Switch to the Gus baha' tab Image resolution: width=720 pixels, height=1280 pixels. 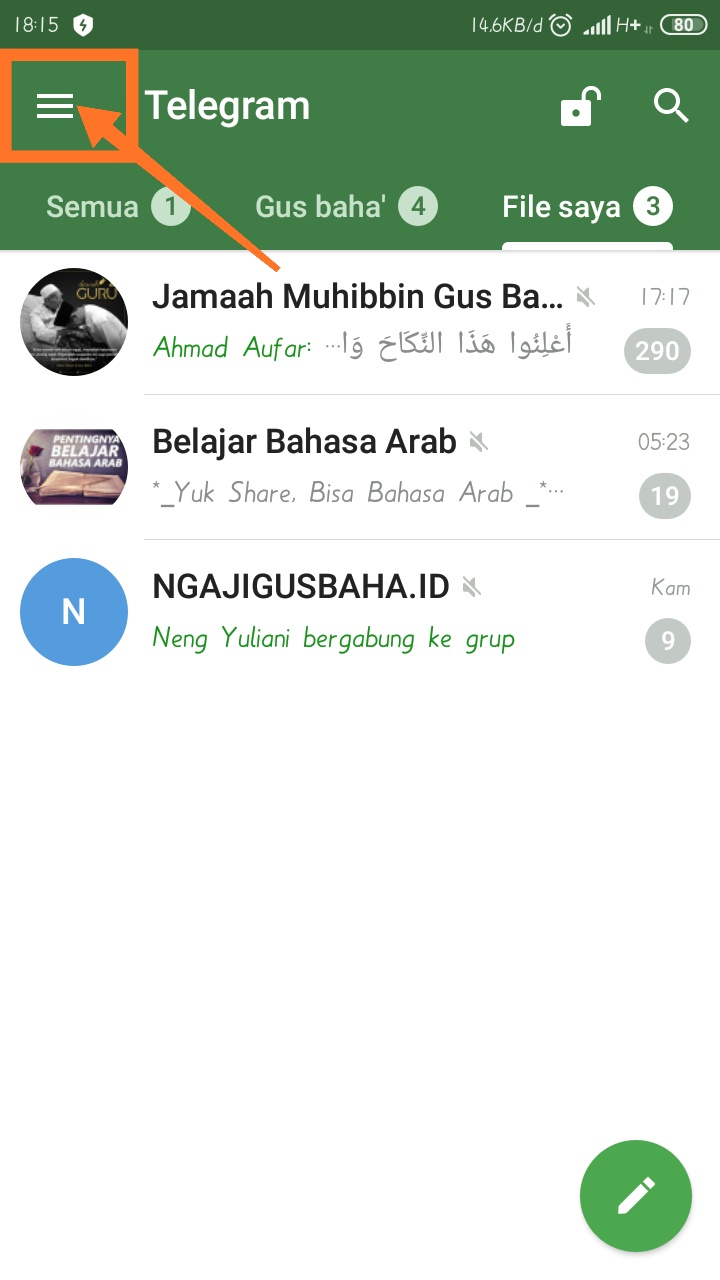(345, 207)
